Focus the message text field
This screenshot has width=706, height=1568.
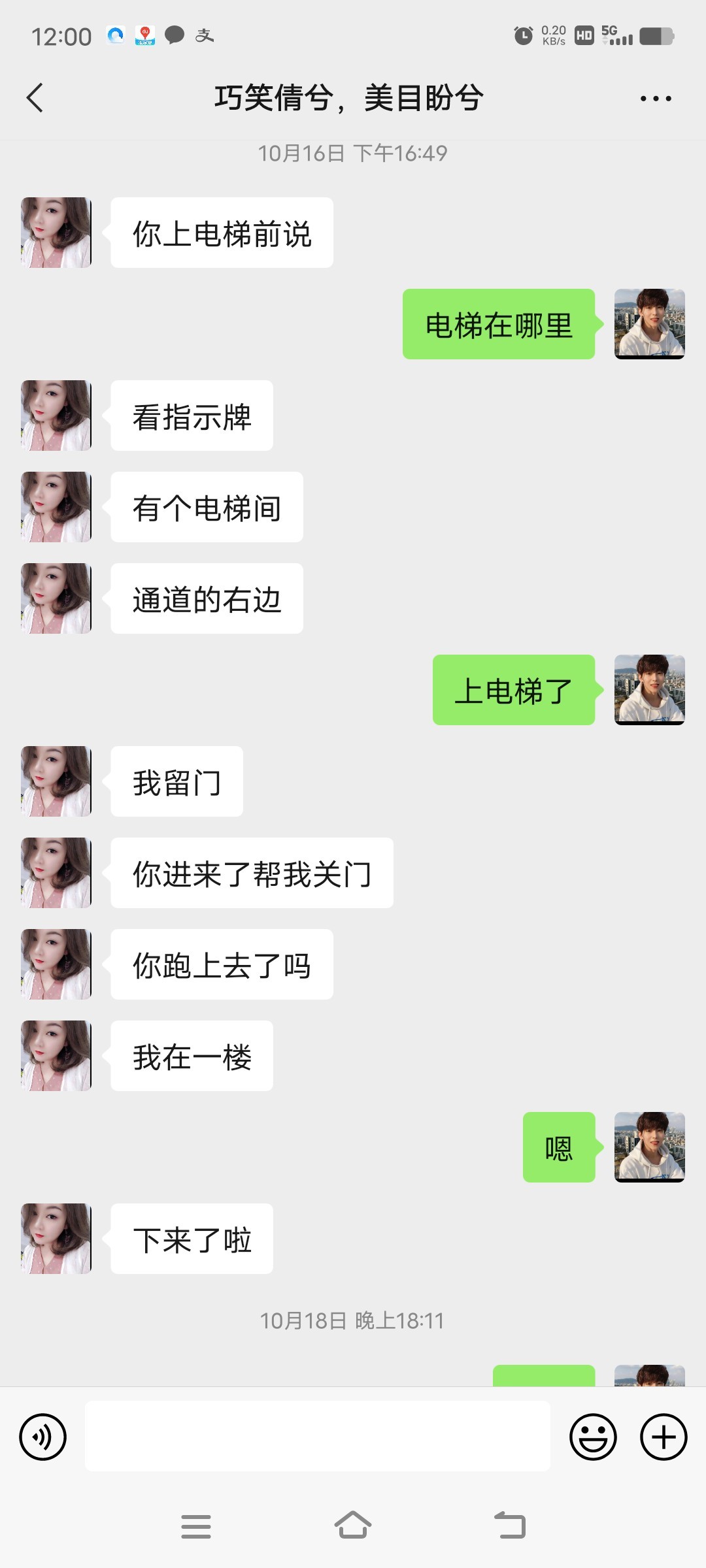tap(317, 1437)
